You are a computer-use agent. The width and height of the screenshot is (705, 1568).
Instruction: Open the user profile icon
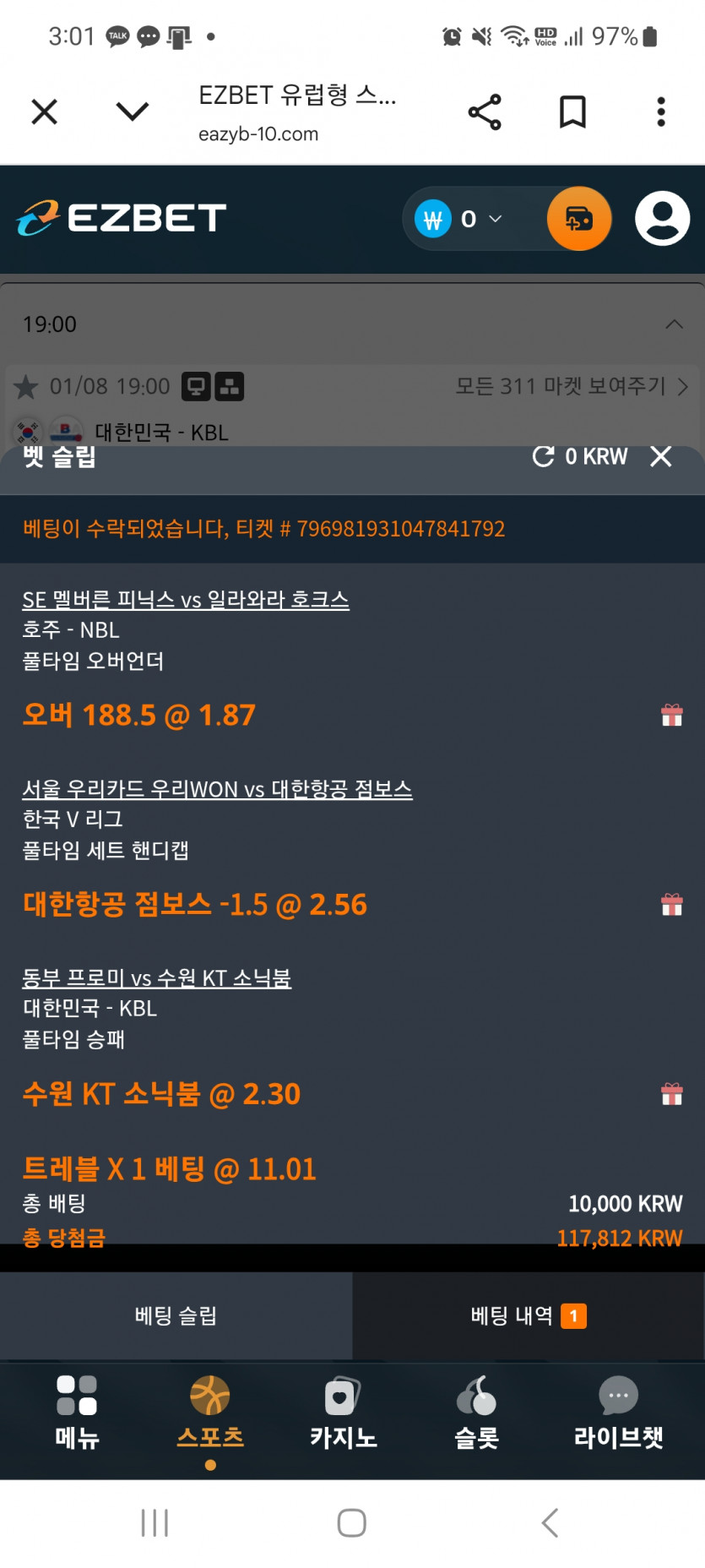pos(663,219)
